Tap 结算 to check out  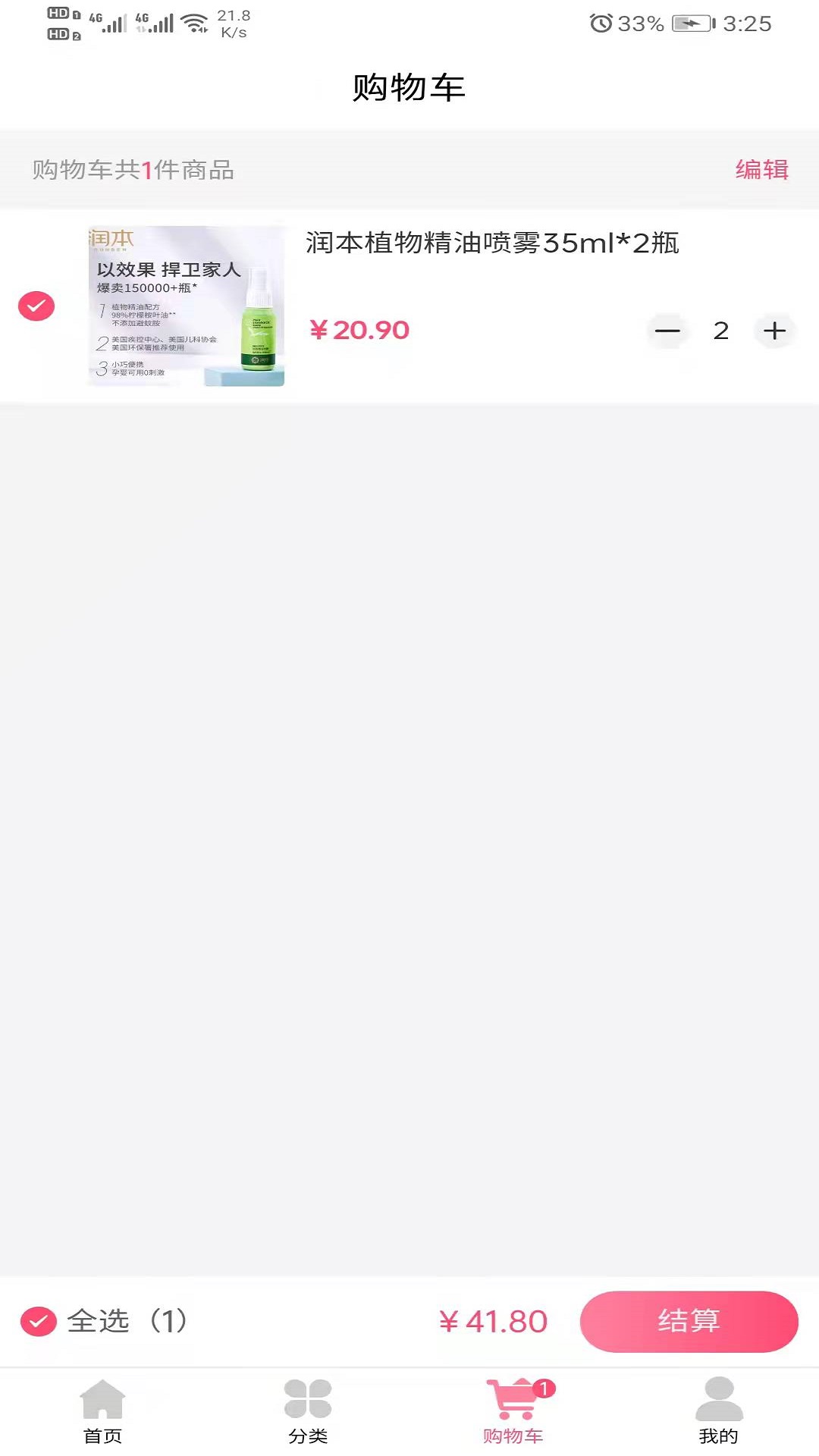tap(689, 1322)
